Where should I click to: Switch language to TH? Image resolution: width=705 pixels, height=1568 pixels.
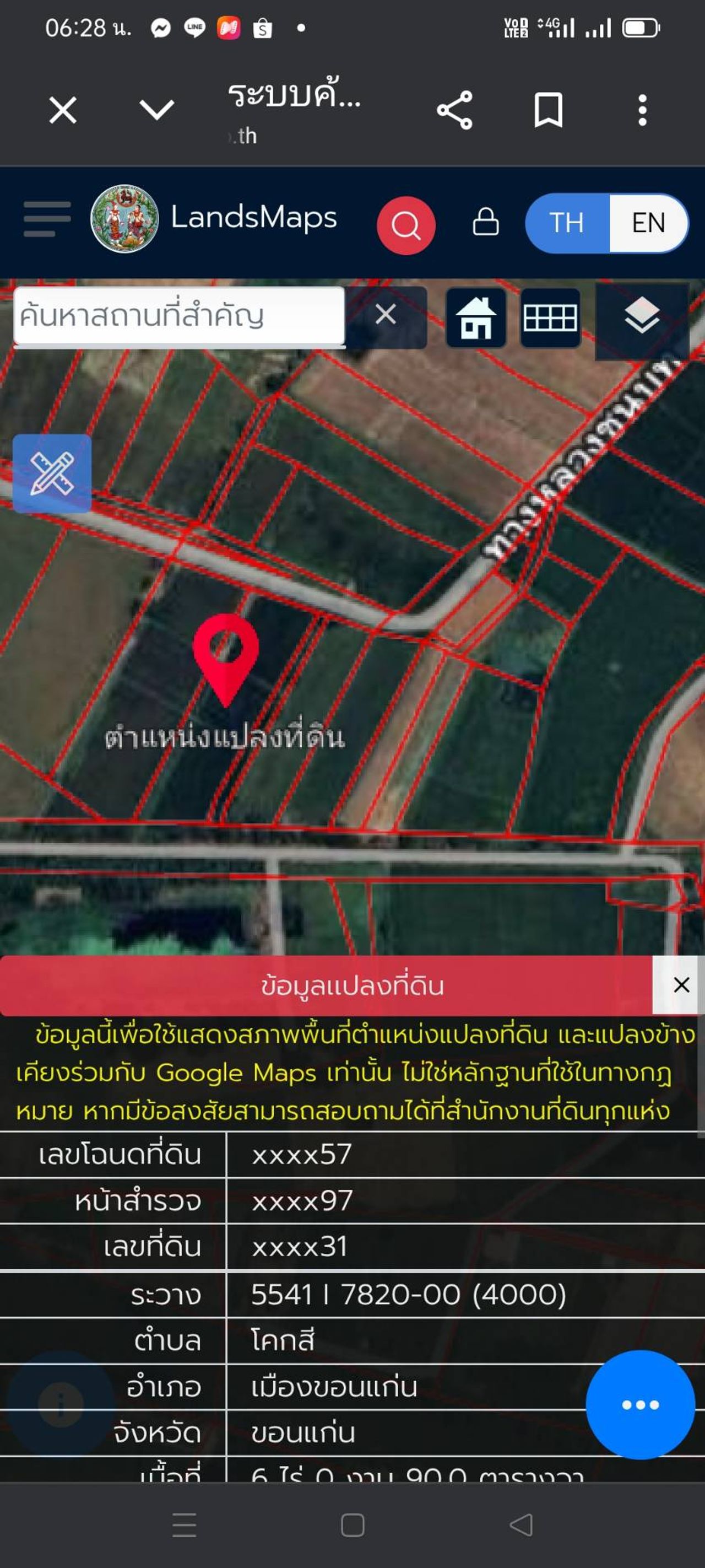(566, 223)
